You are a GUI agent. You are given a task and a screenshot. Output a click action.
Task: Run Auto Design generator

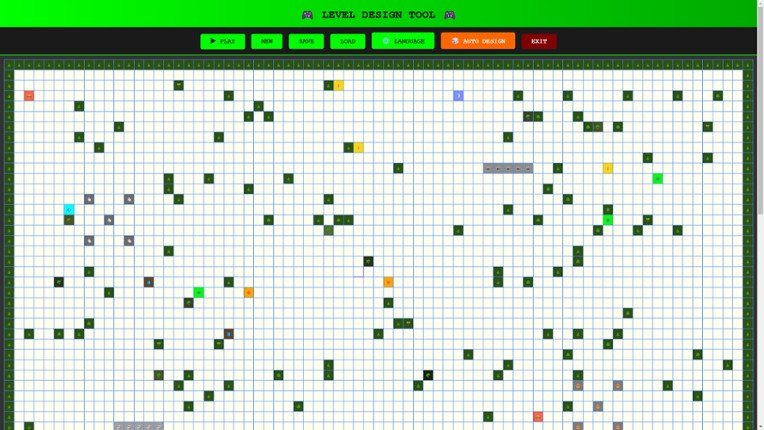pos(478,41)
